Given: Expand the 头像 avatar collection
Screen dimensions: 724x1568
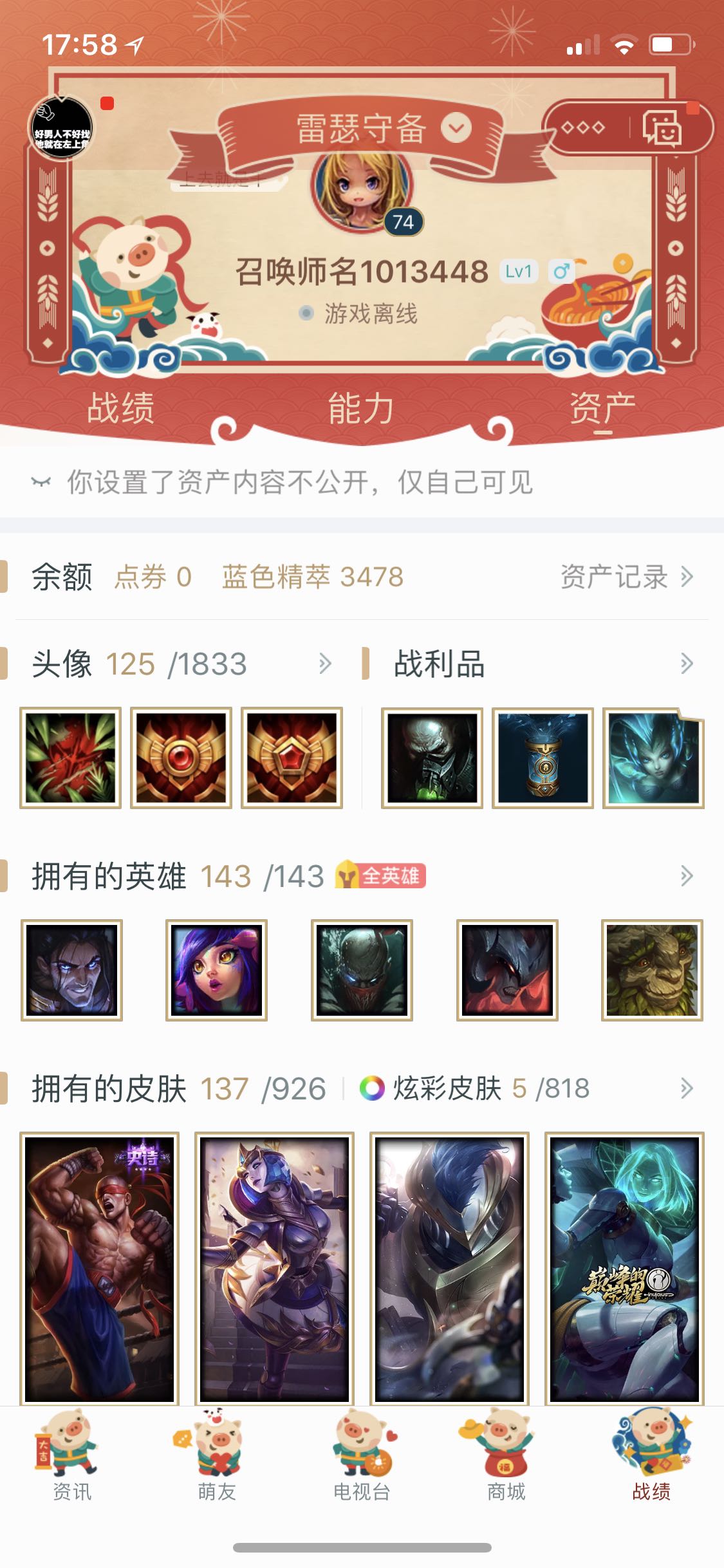Looking at the screenshot, I should click(325, 664).
